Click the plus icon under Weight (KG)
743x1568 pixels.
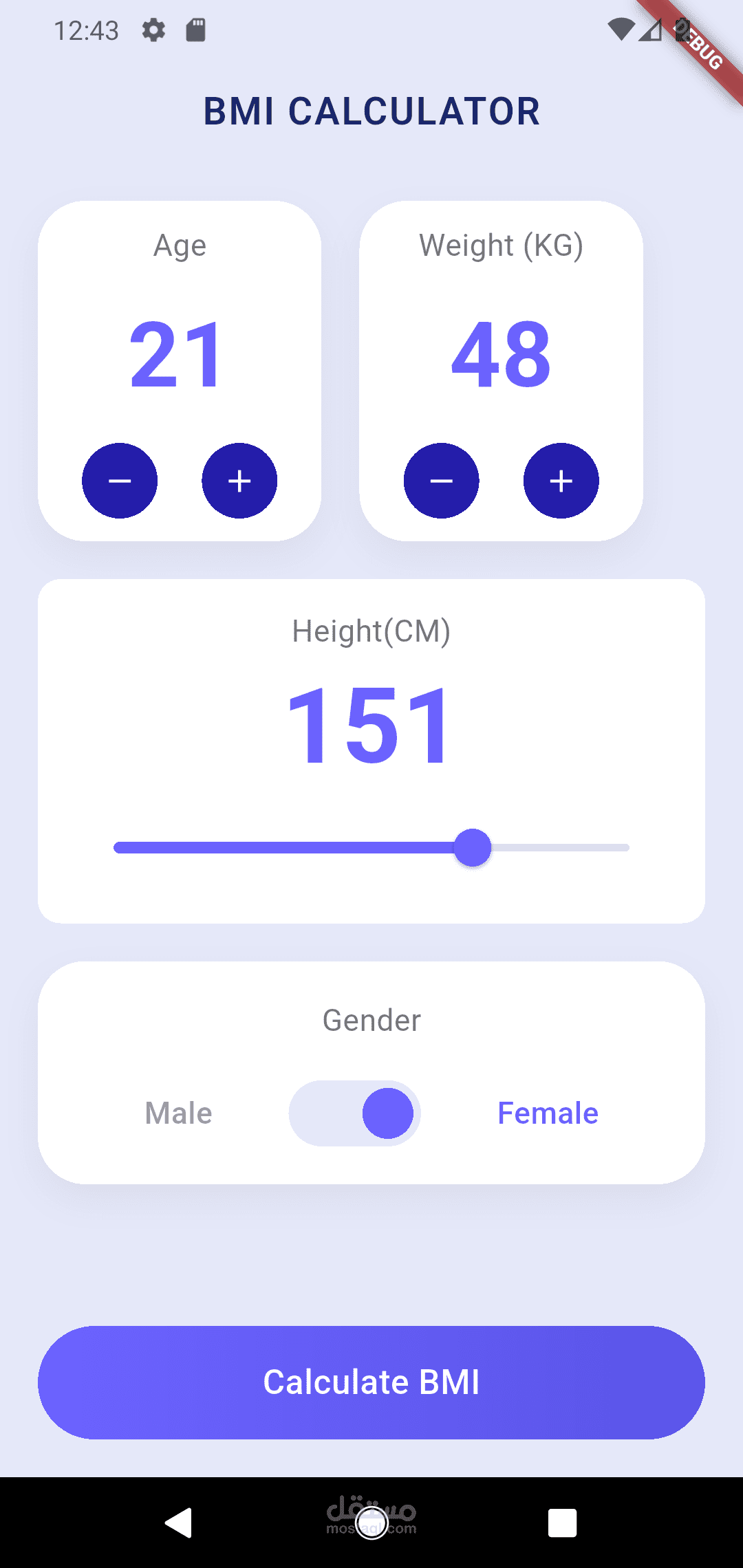pyautogui.click(x=560, y=480)
